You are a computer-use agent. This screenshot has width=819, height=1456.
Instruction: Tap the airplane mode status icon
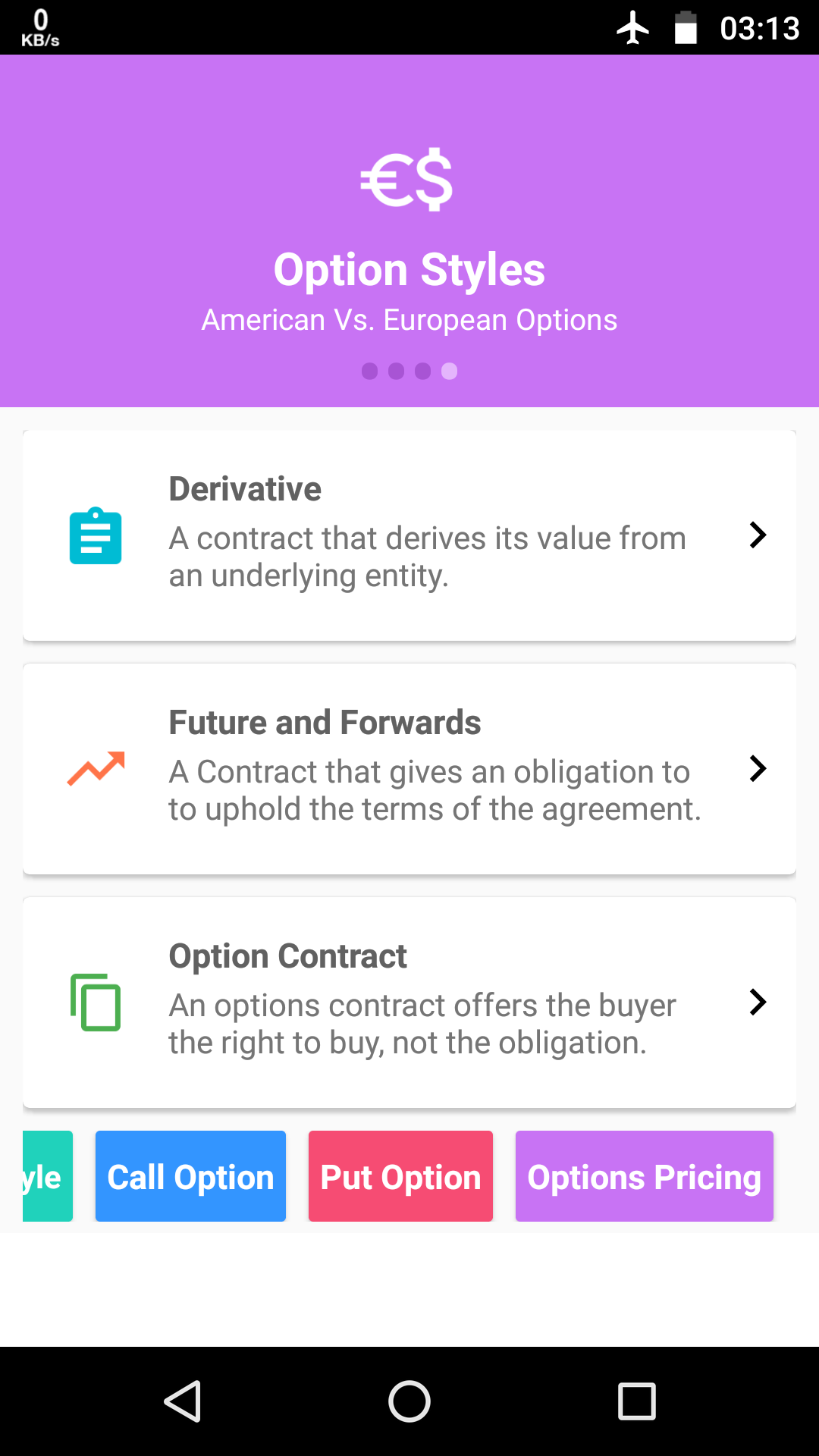coord(632,27)
